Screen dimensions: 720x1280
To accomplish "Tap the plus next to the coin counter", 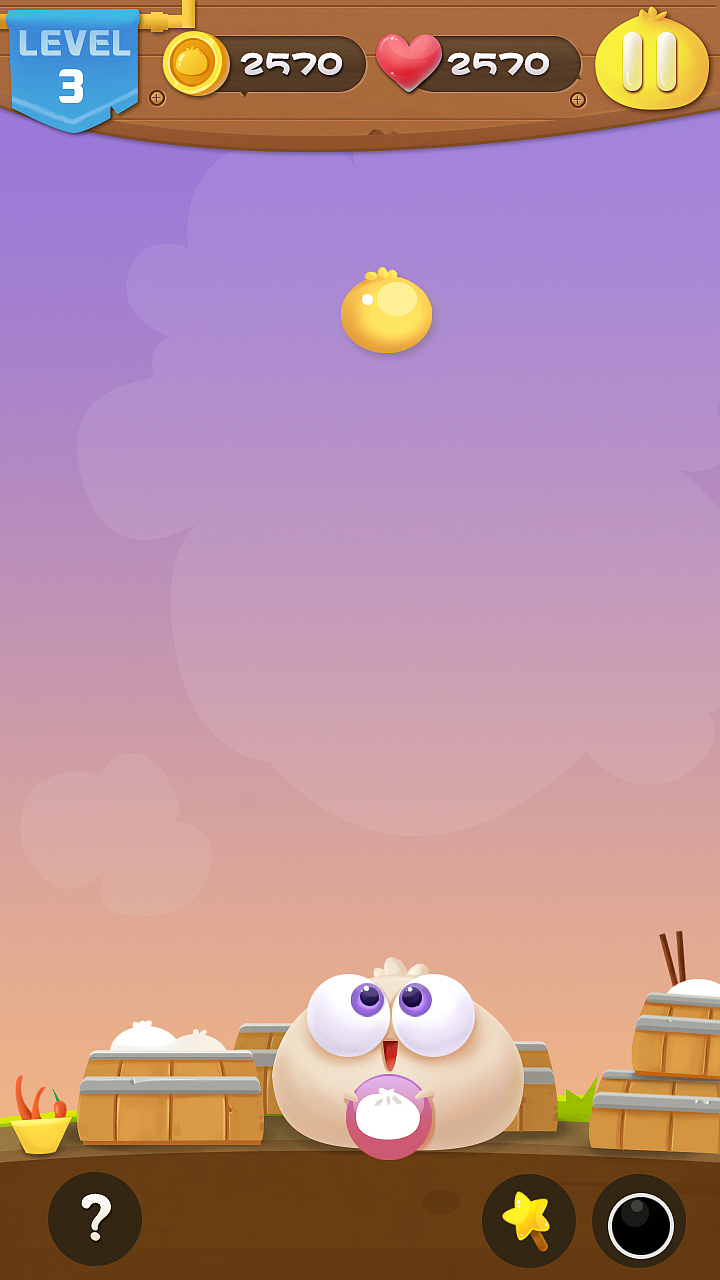I will (157, 98).
